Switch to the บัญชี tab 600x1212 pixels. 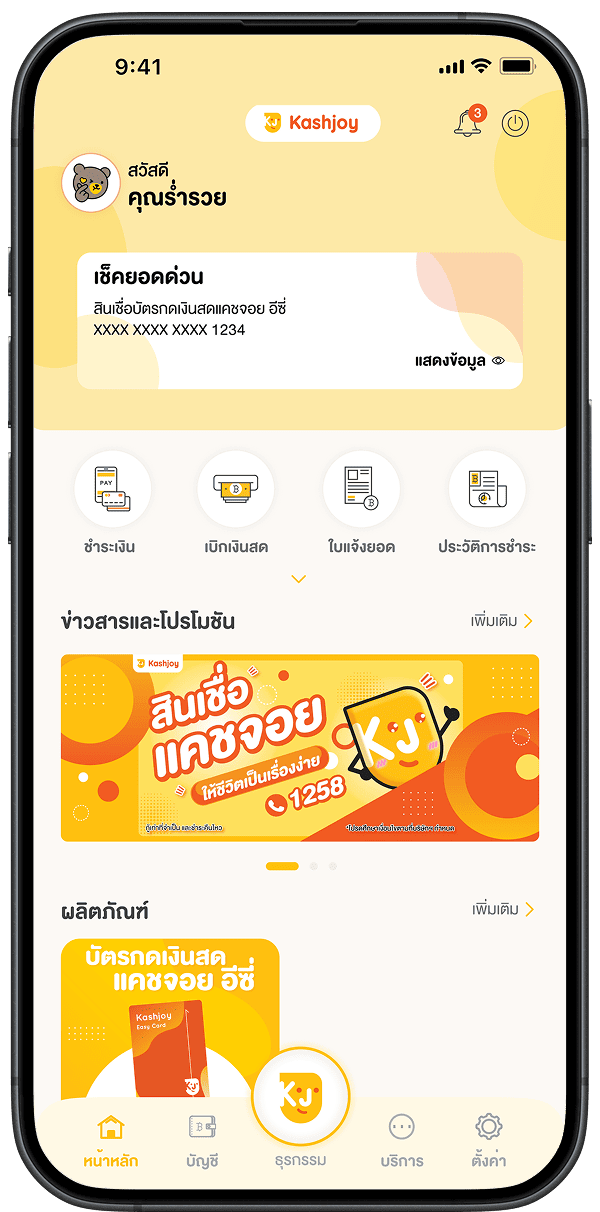tap(202, 1140)
